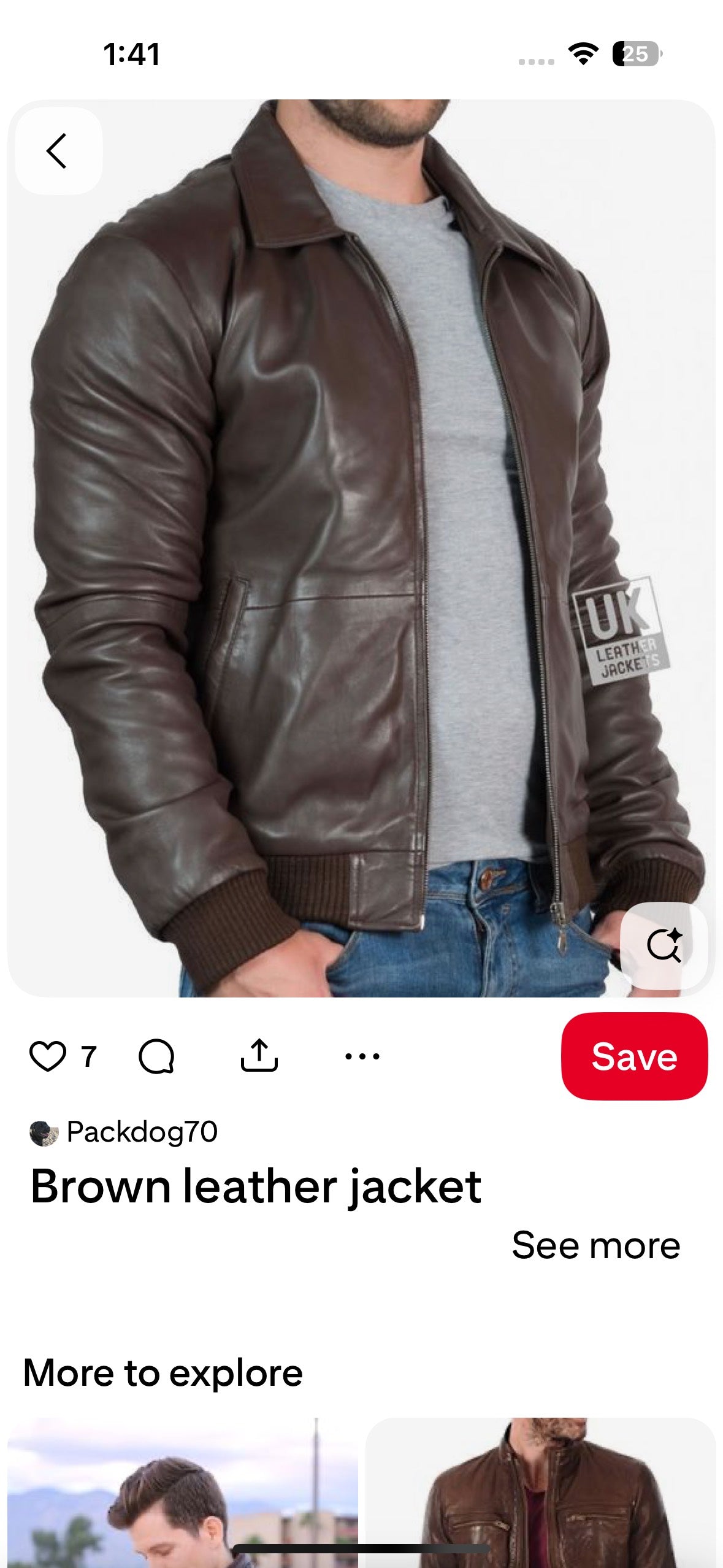The height and width of the screenshot is (1568, 723).
Task: Like this pin with the heart icon
Action: pyautogui.click(x=48, y=1056)
